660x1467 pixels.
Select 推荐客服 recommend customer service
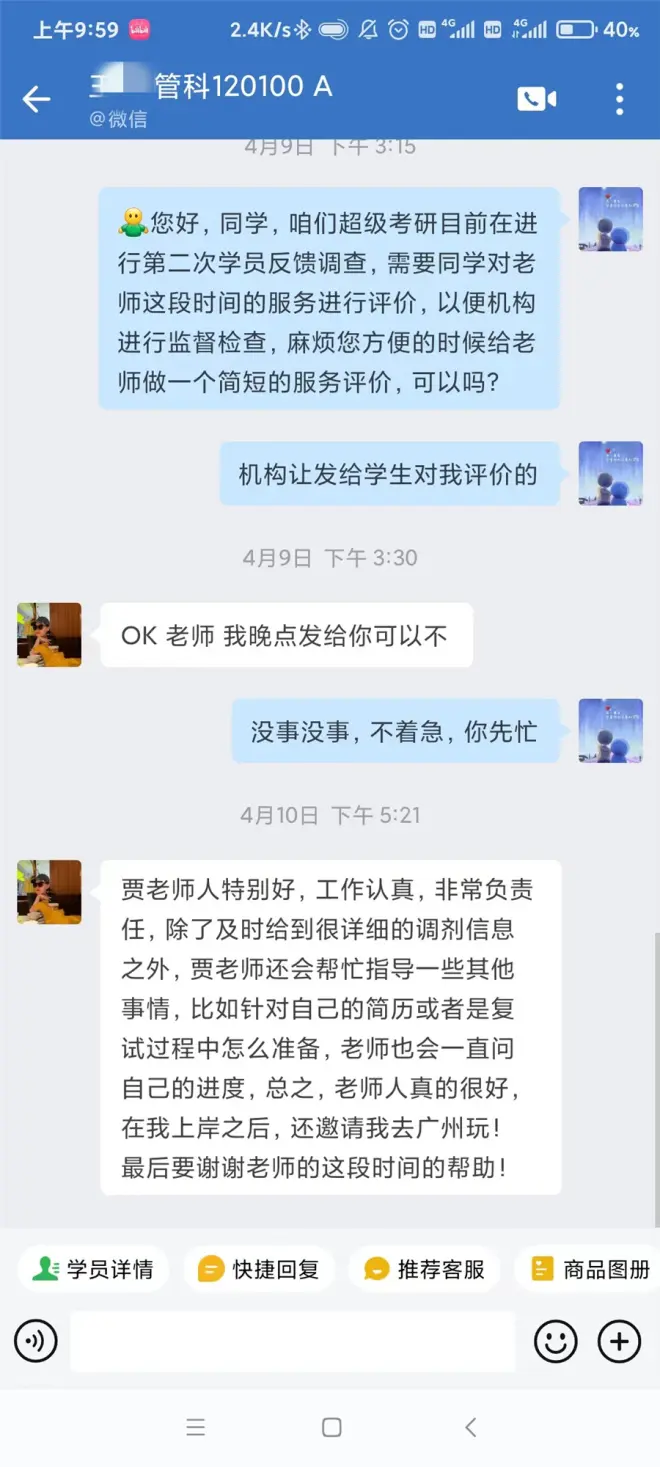(425, 1269)
